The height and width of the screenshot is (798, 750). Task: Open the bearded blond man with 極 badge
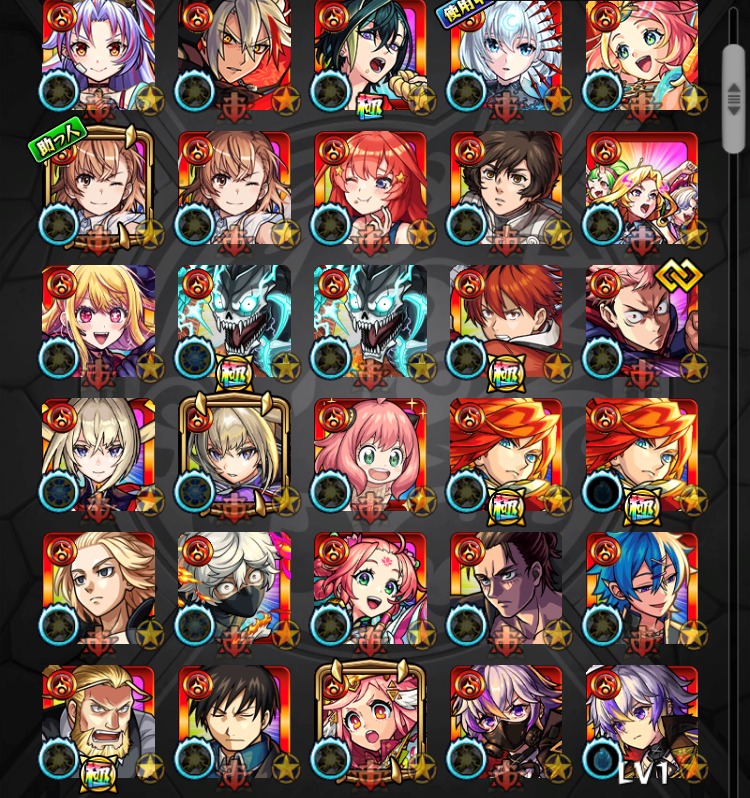coord(98,722)
